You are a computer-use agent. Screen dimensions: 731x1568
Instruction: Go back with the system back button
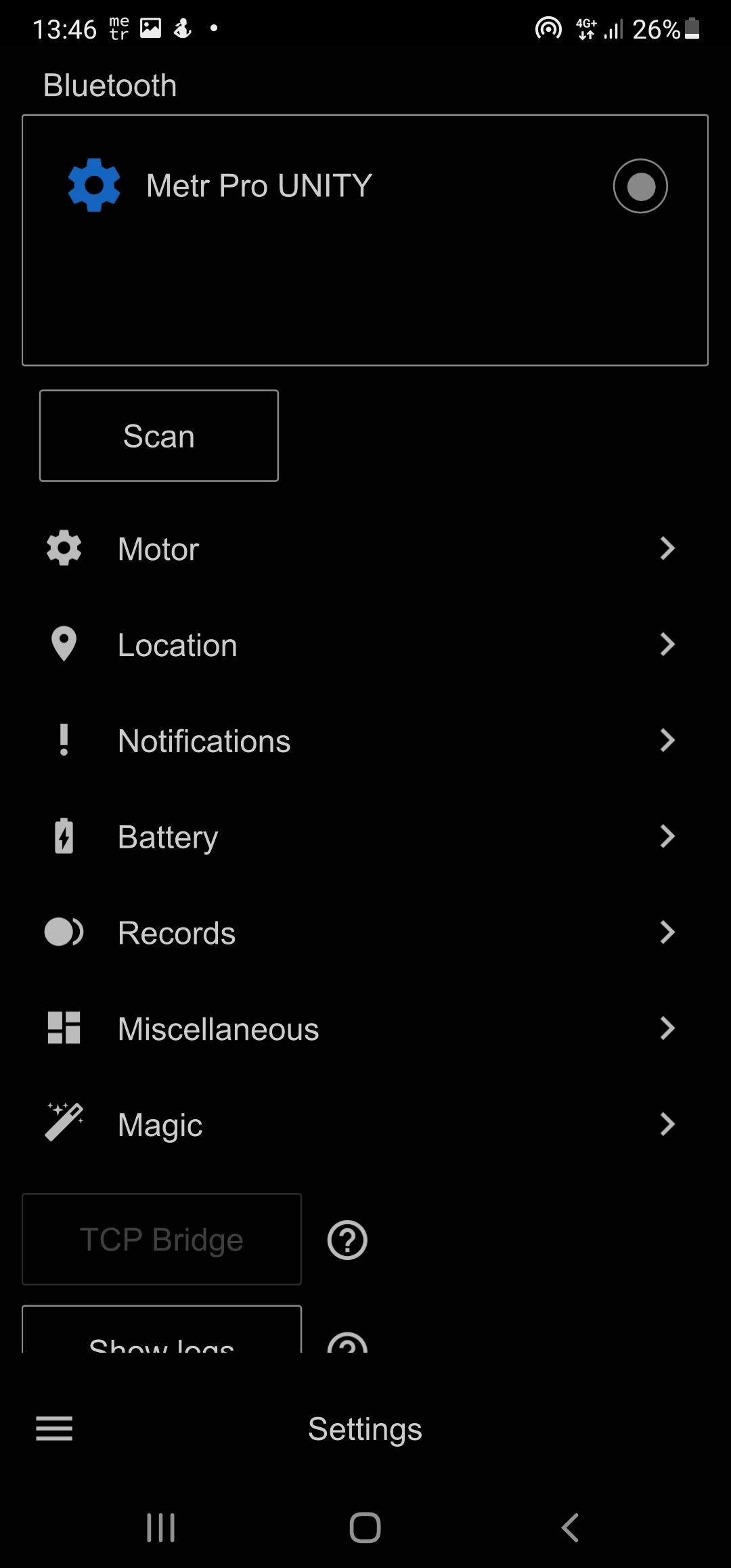(x=570, y=1527)
